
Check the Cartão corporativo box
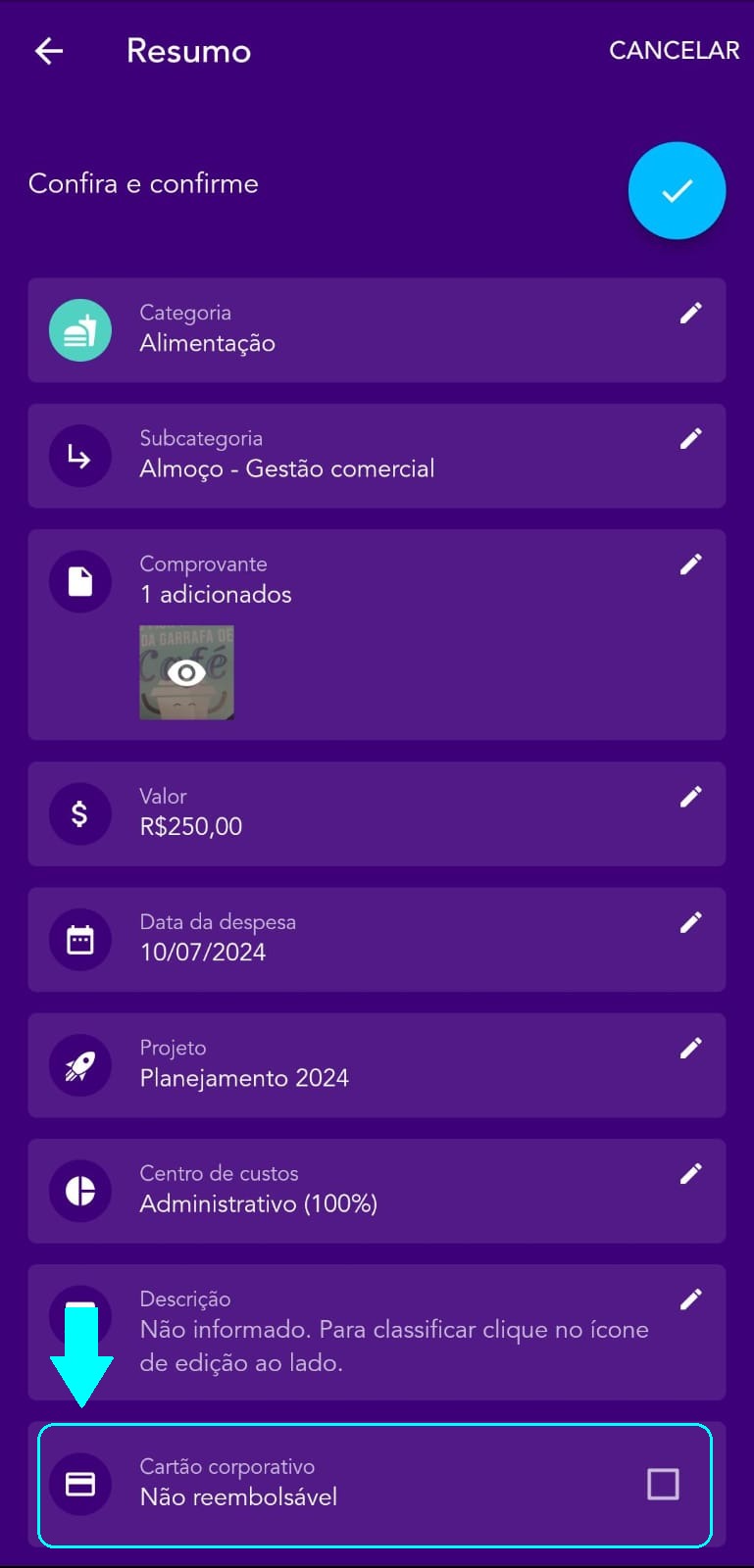coord(663,1484)
